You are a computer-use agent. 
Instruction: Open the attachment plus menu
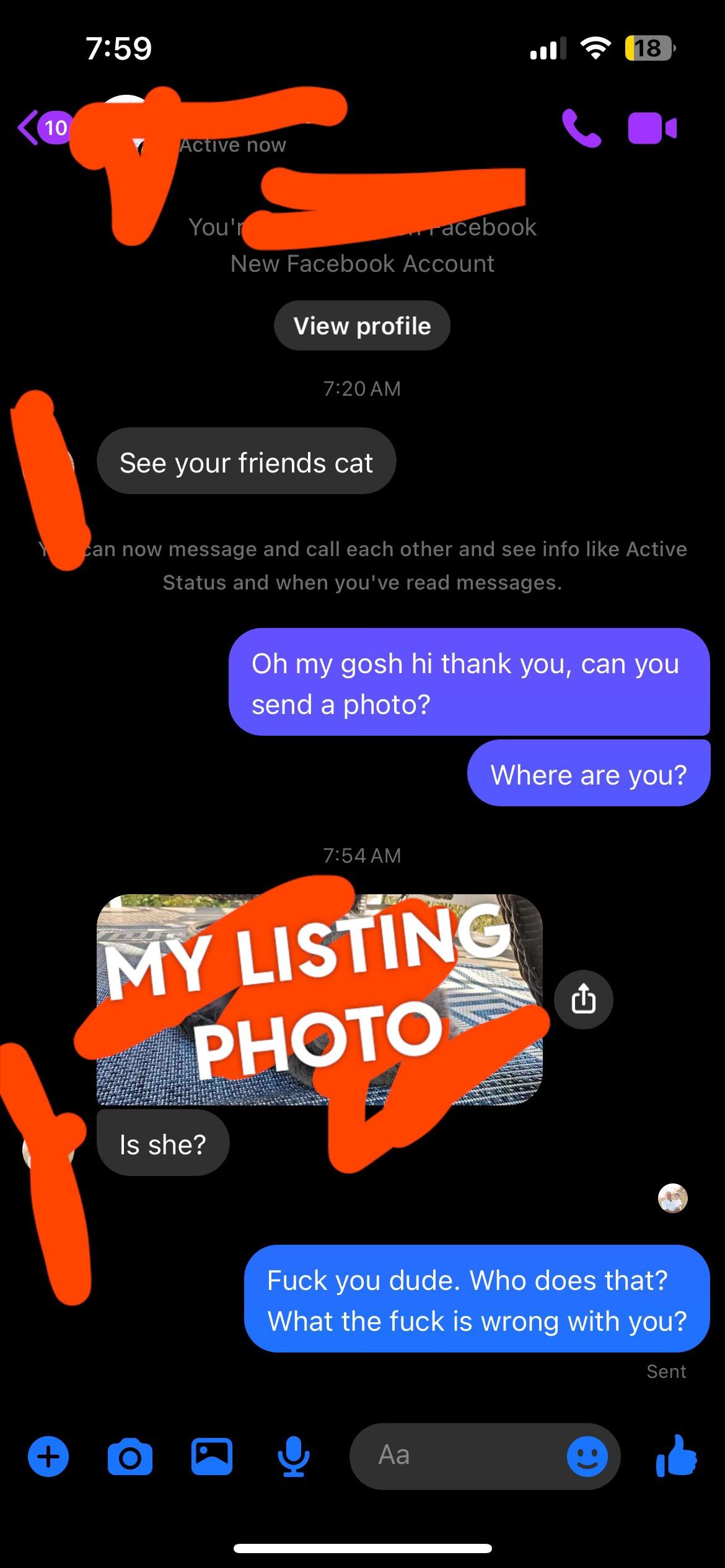click(47, 1457)
